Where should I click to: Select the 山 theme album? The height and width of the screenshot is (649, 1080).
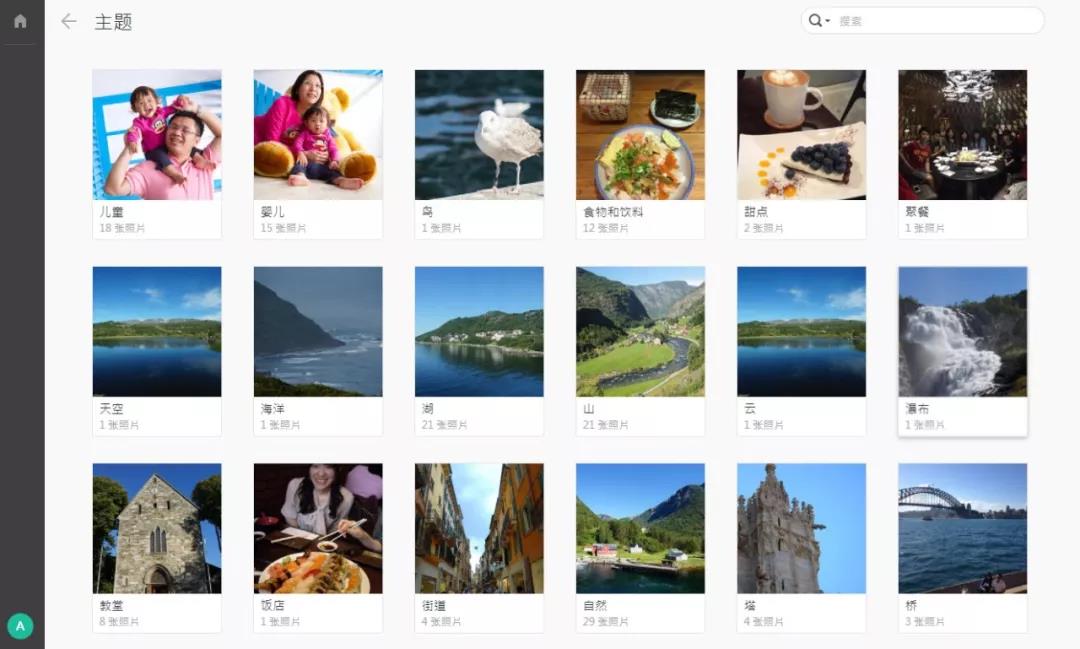[640, 332]
